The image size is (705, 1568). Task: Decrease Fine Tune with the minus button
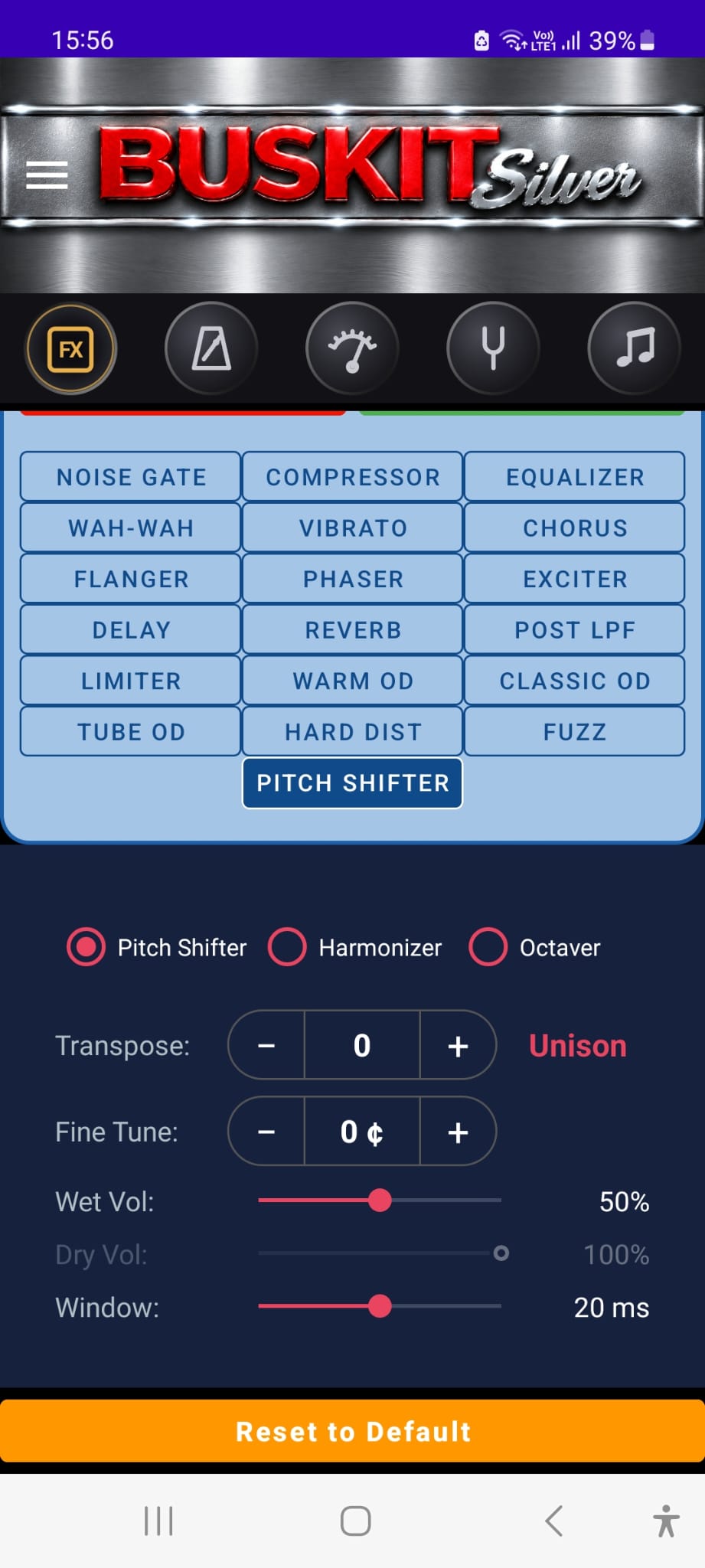click(x=266, y=1132)
